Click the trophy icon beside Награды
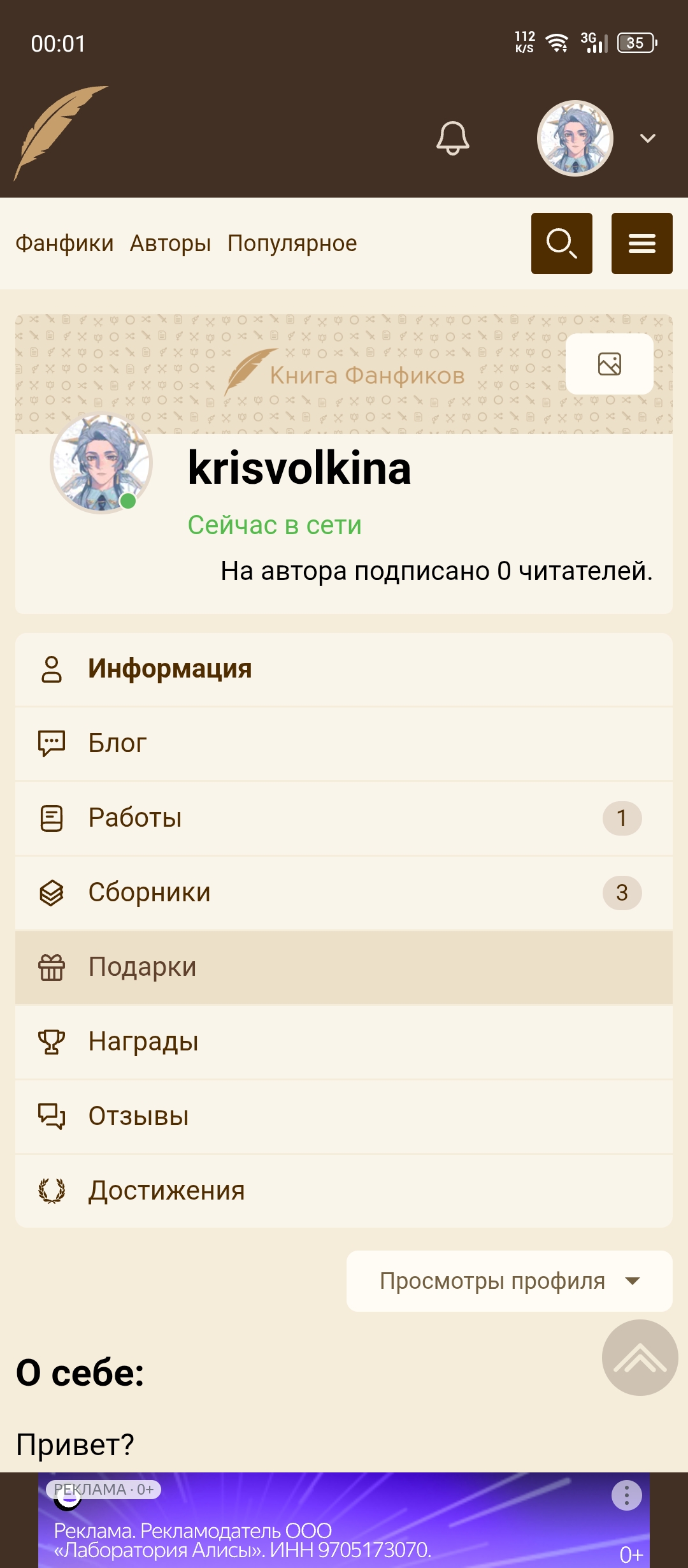The width and height of the screenshot is (688, 1568). coord(52,1042)
